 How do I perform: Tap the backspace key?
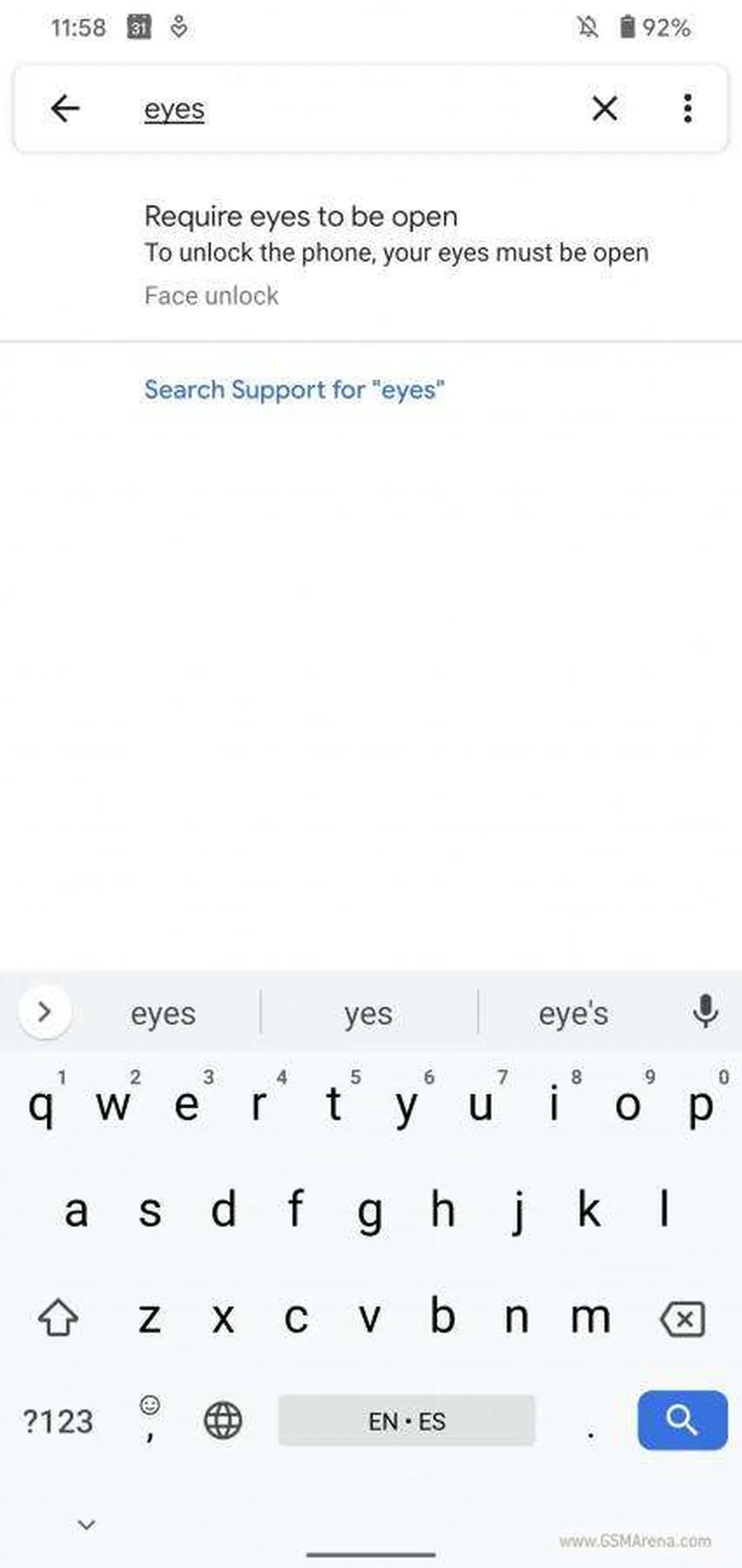pos(682,1318)
